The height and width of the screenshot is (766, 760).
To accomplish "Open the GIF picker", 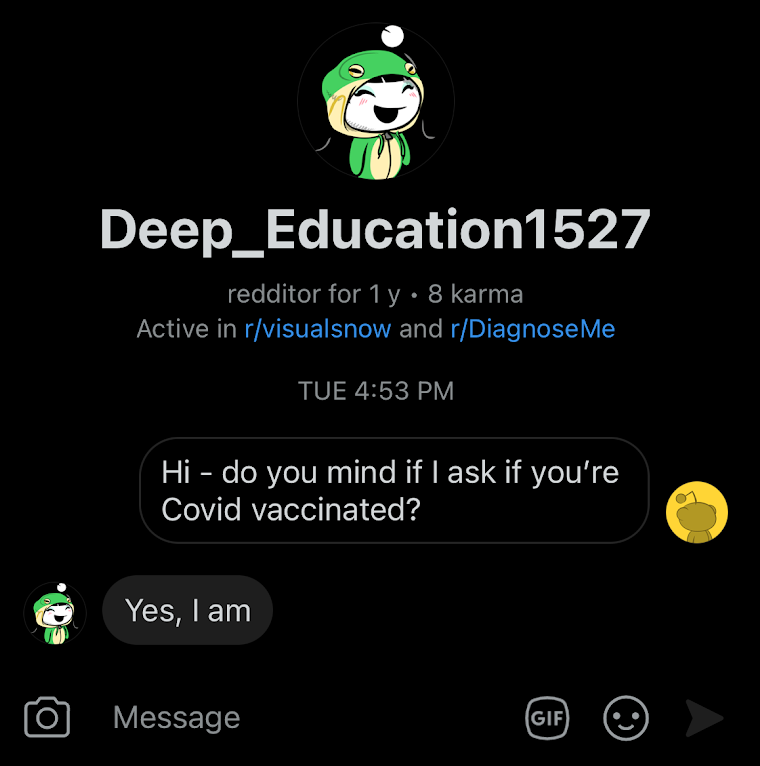I will click(x=546, y=717).
